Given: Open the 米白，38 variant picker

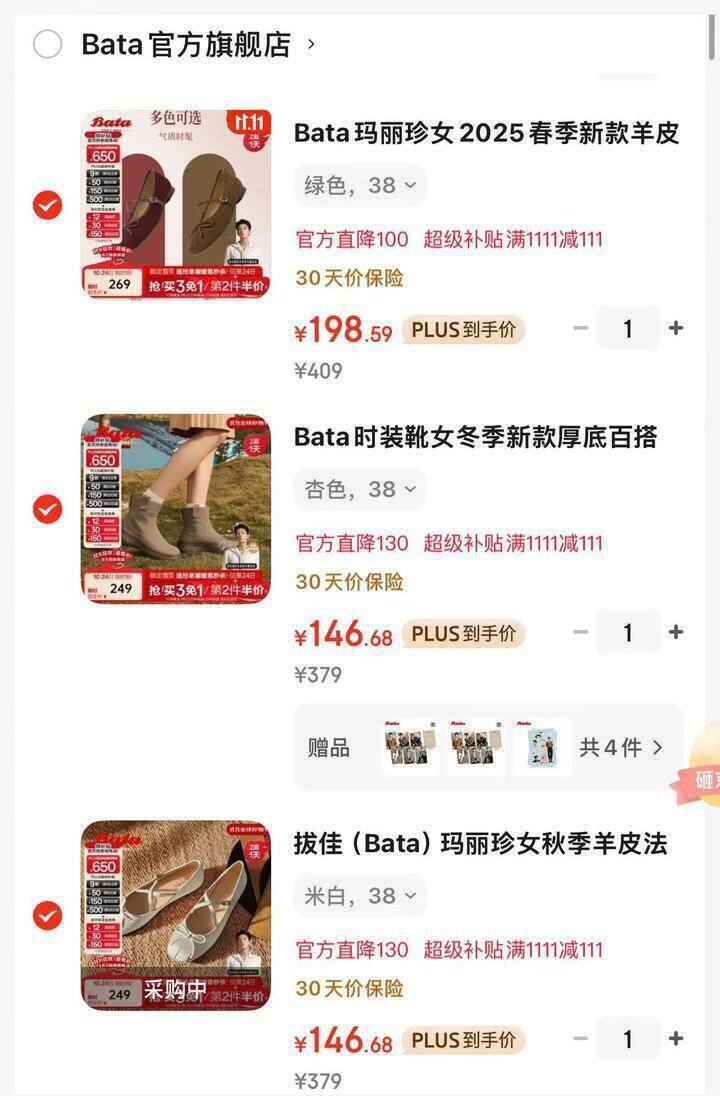Looking at the screenshot, I should [360, 895].
